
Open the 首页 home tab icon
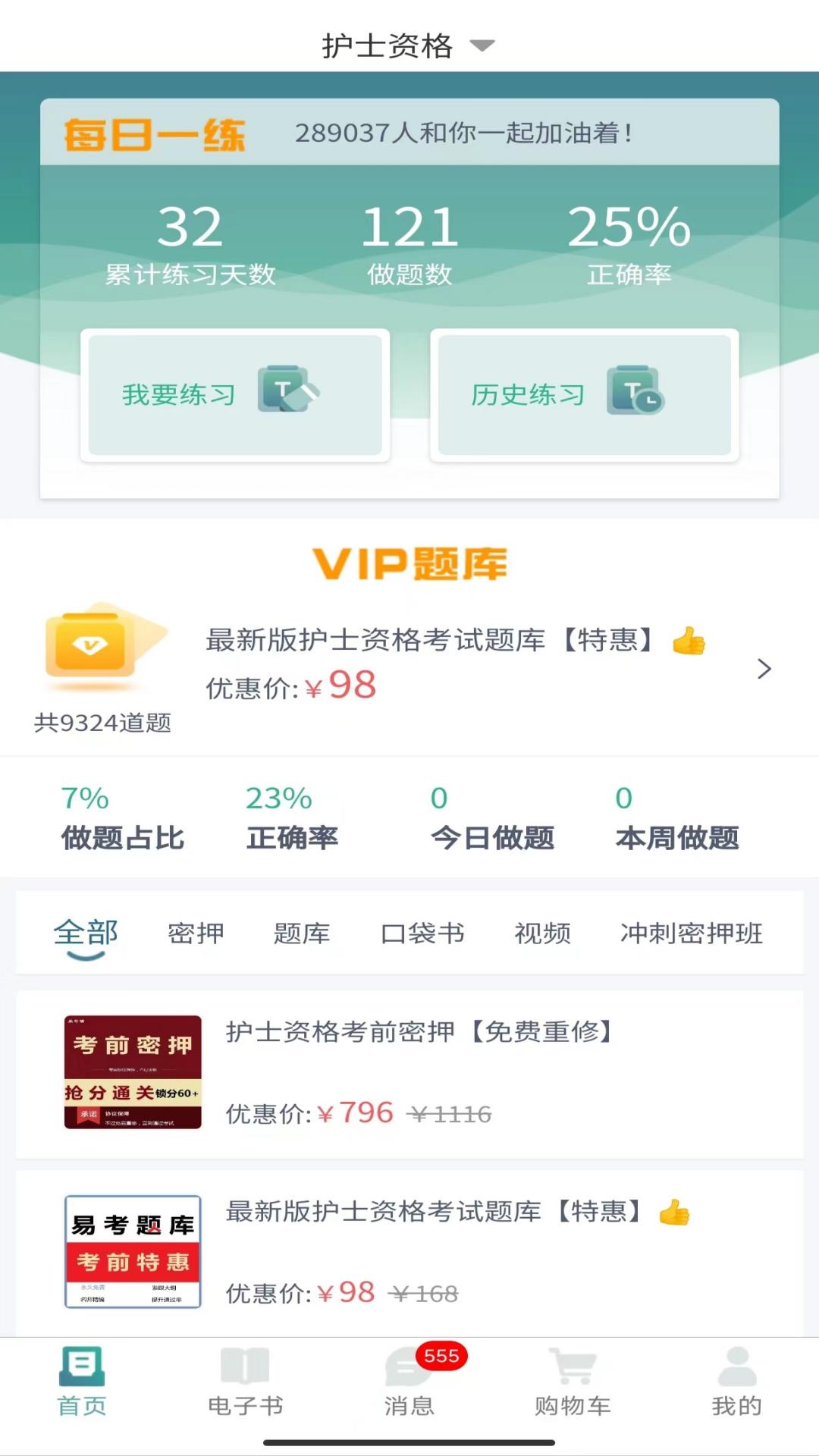pos(80,1380)
